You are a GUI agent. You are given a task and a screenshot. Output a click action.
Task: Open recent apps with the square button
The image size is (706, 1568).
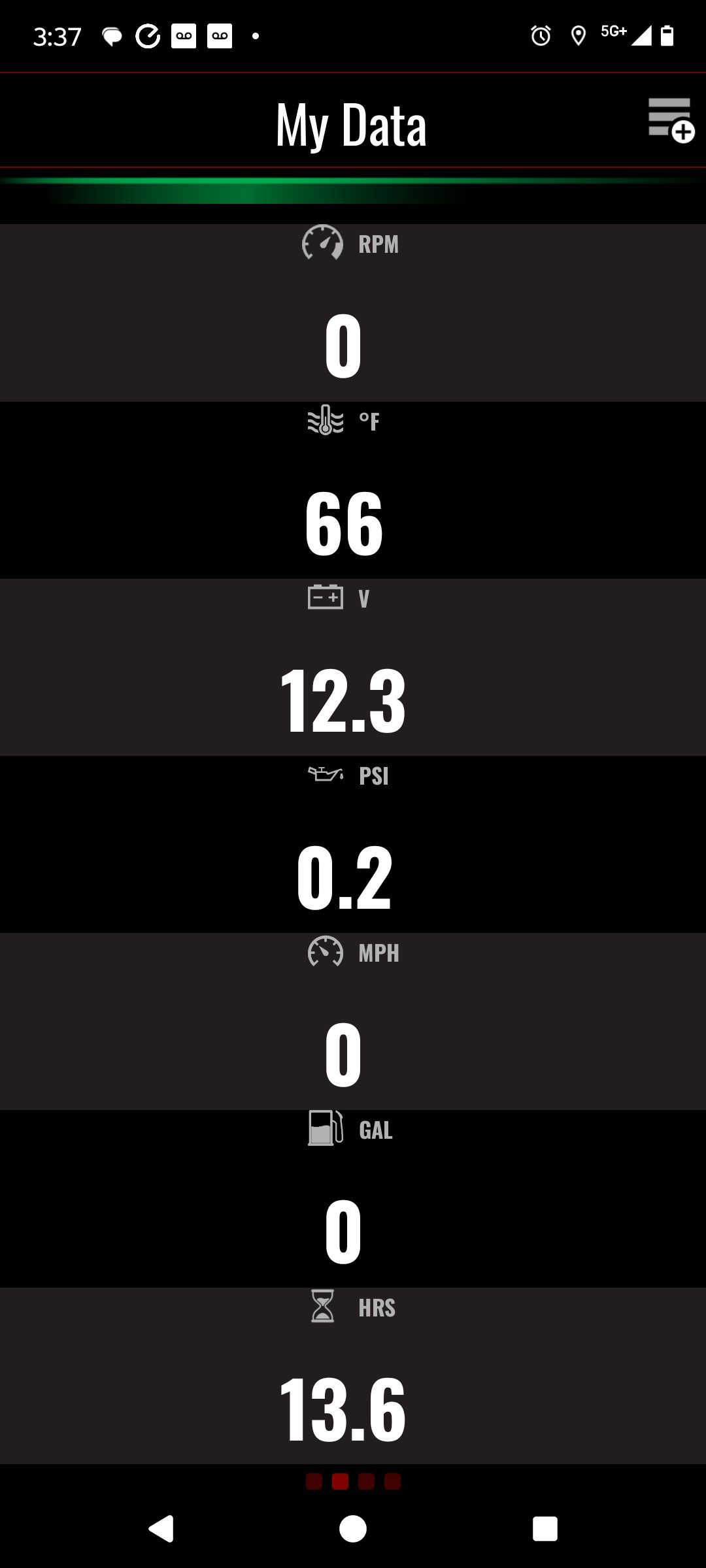(545, 1529)
